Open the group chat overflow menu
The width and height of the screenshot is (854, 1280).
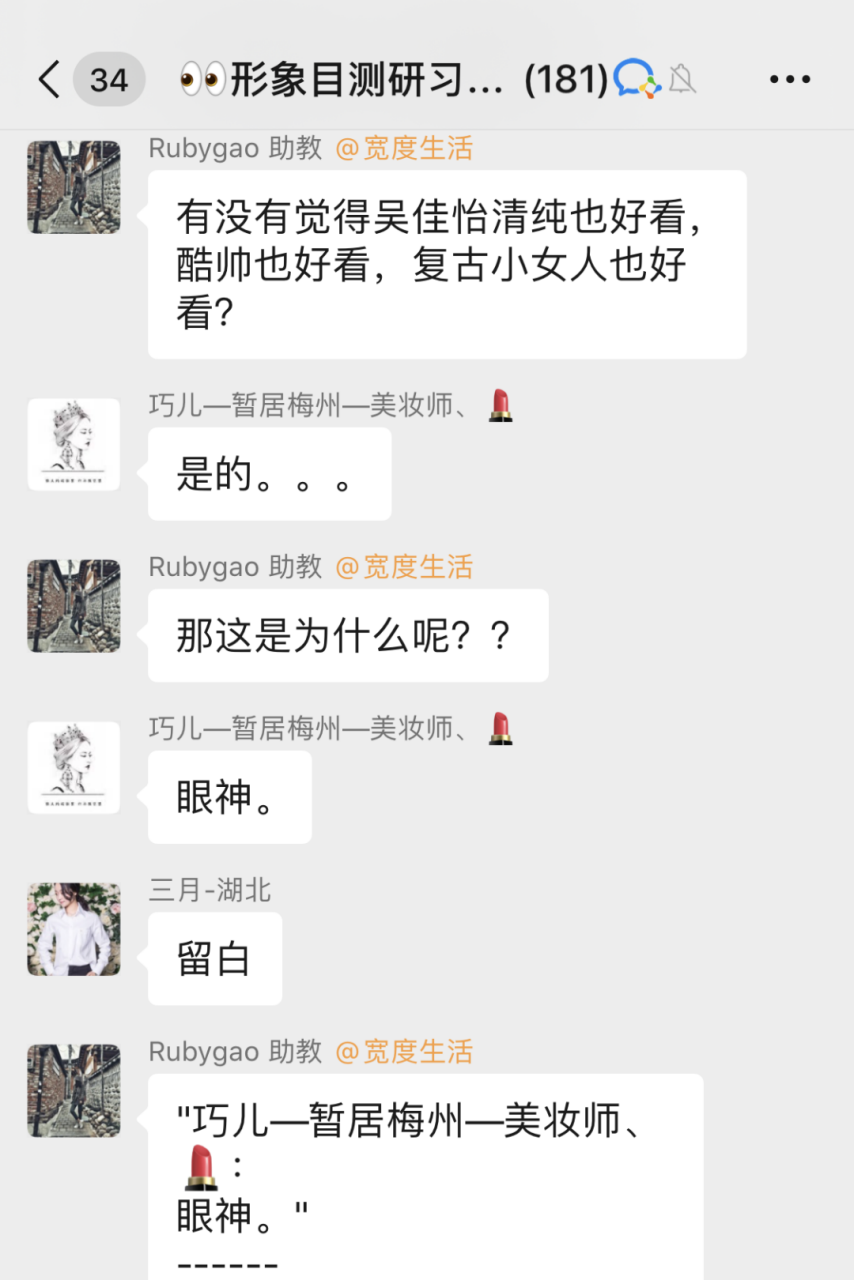coord(789,80)
